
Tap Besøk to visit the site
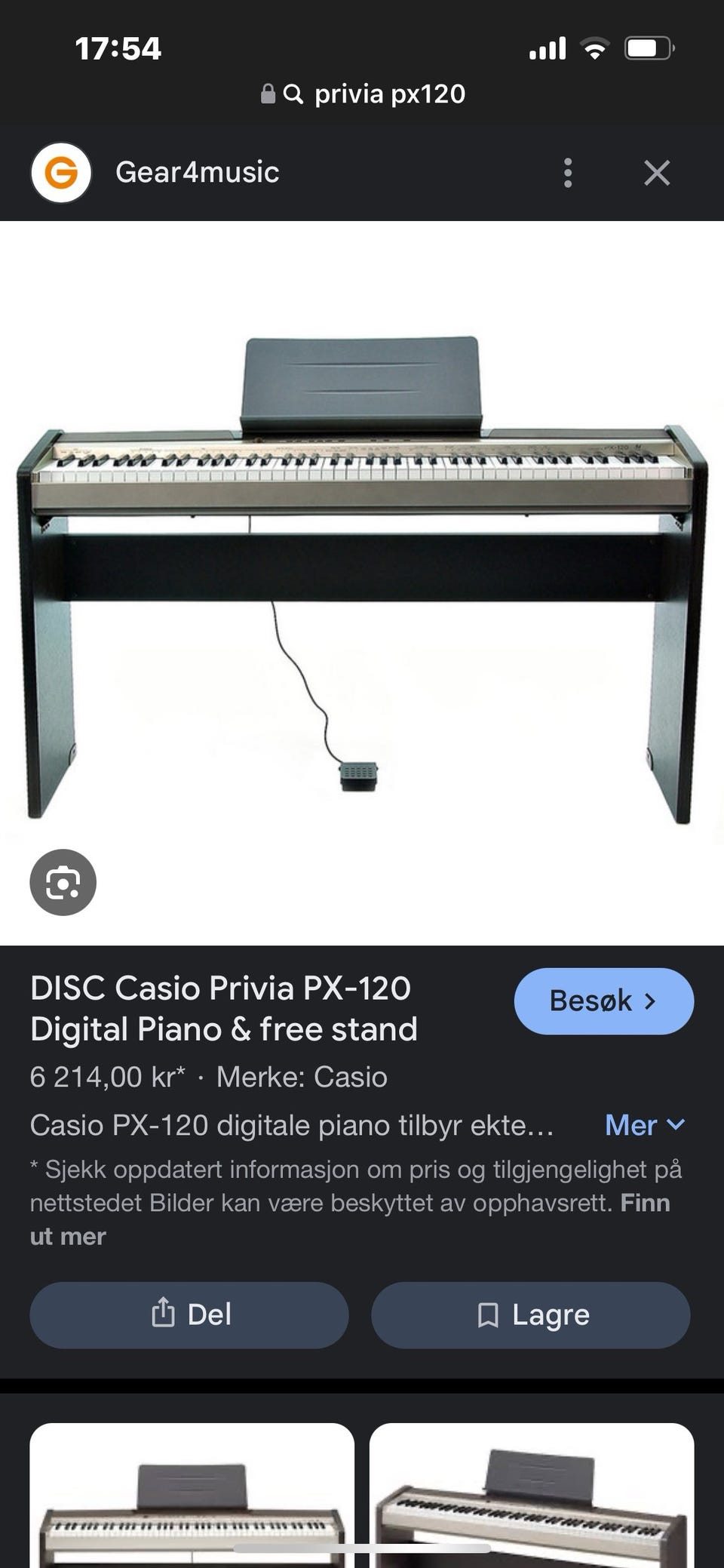point(603,1001)
